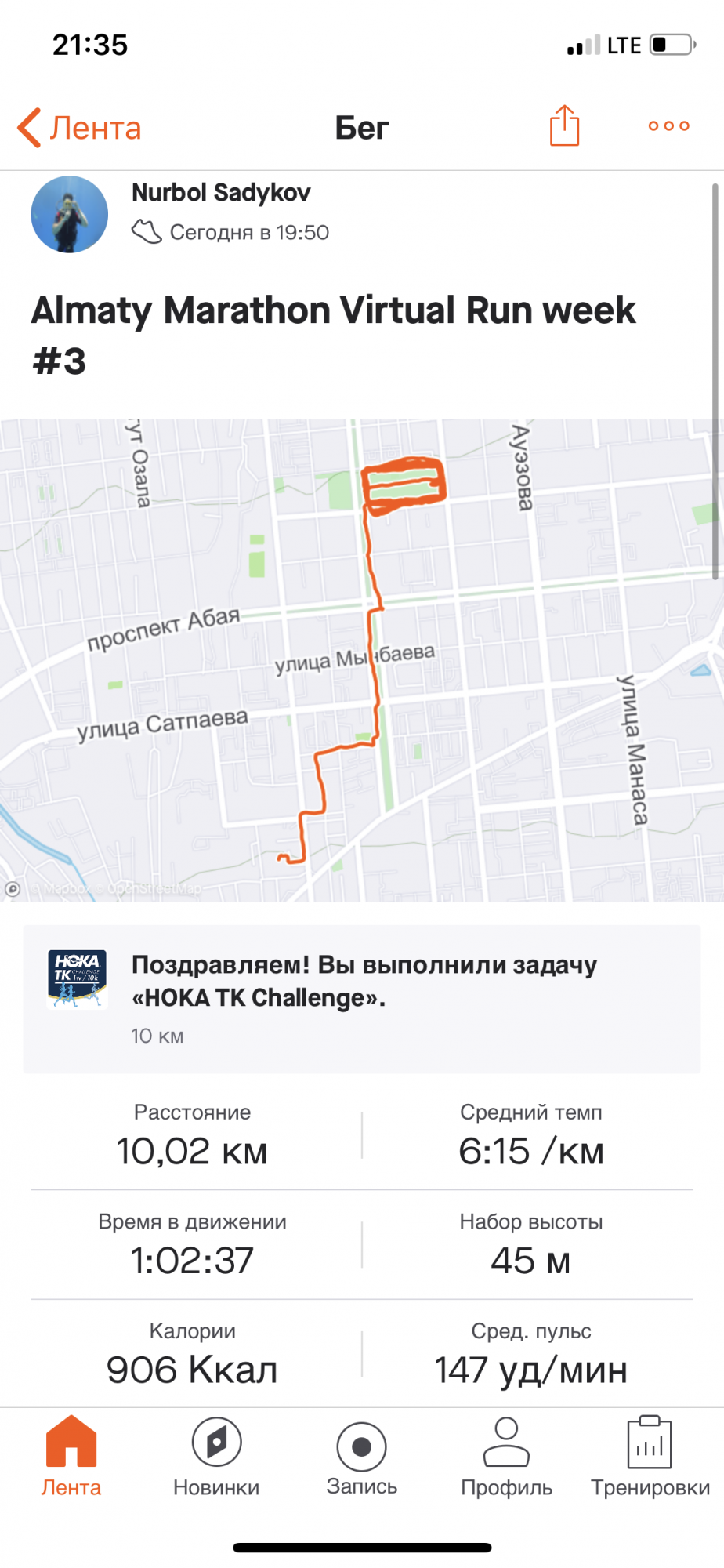This screenshot has height=1568, width=724.
Task: Switch to the Профиль tab
Action: click(506, 1456)
